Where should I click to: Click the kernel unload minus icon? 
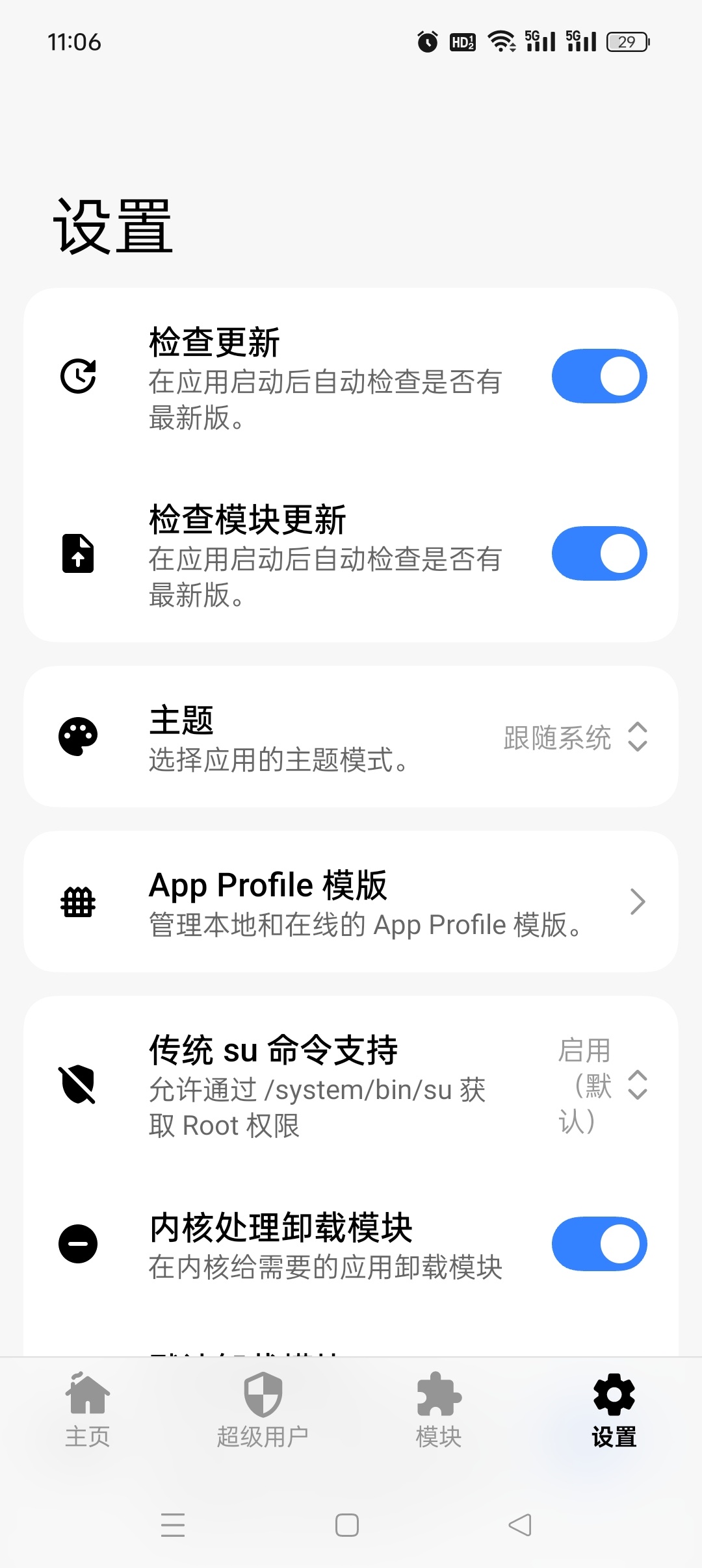[78, 1243]
